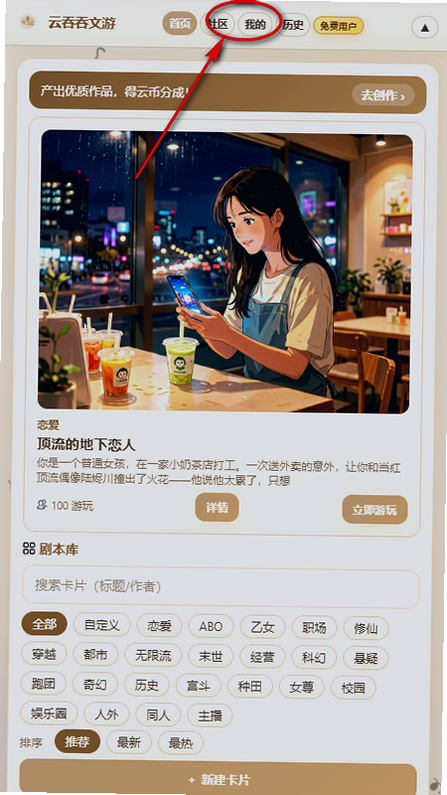Image resolution: width=447 pixels, height=795 pixels.
Task: Select the 自定义 category chip
Action: pyautogui.click(x=102, y=625)
